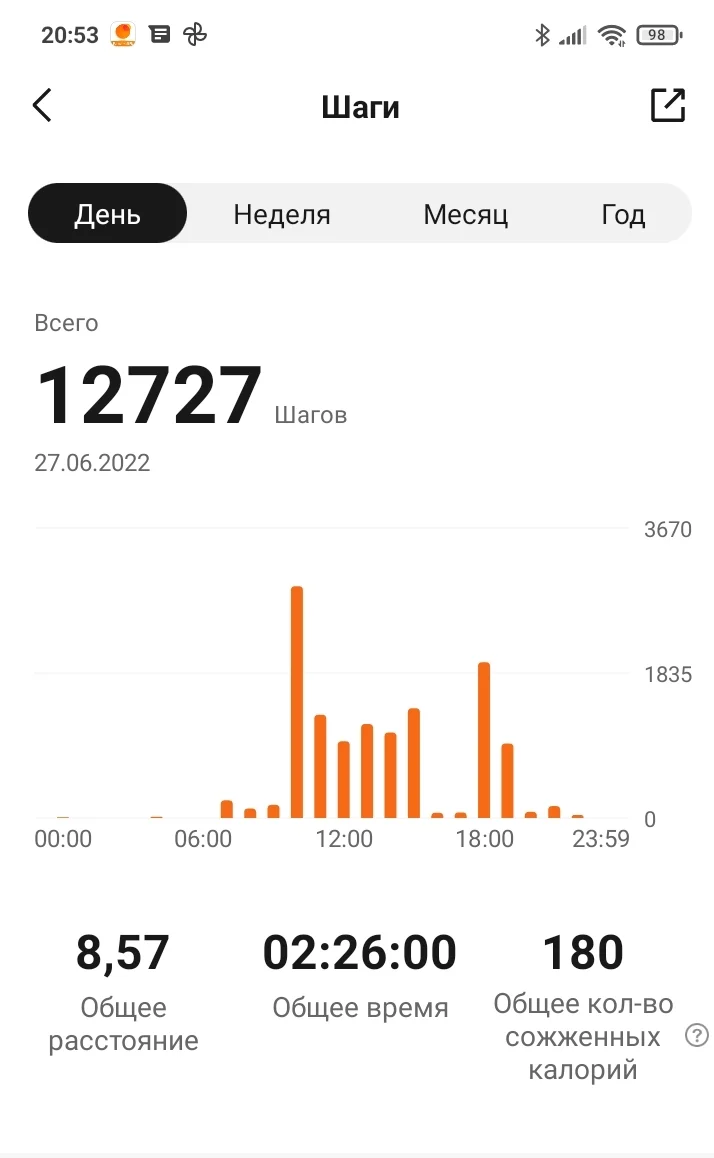Switch to the Неделя tab
Screen dimensions: 714x1158
tap(282, 214)
